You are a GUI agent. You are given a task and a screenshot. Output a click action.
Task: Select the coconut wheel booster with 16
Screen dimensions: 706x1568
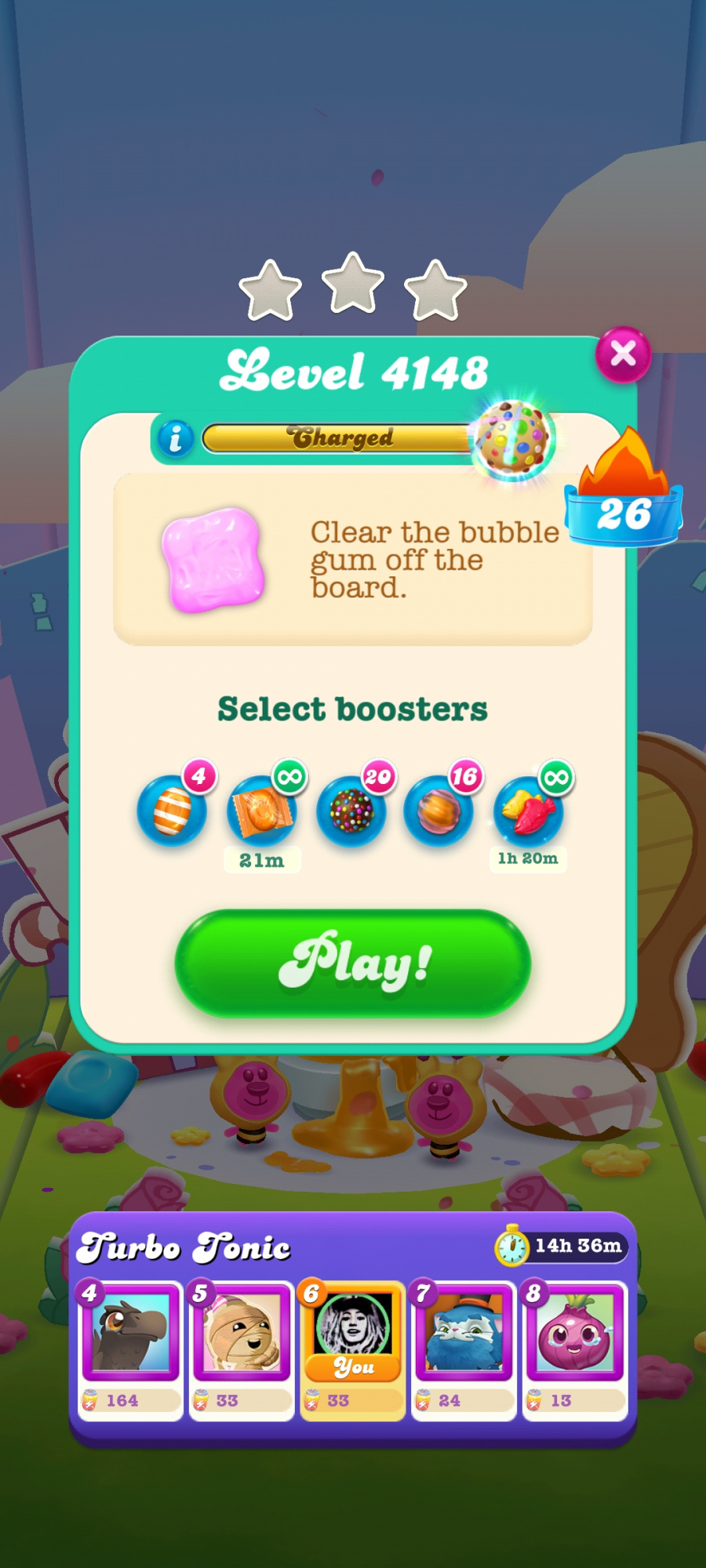439,811
